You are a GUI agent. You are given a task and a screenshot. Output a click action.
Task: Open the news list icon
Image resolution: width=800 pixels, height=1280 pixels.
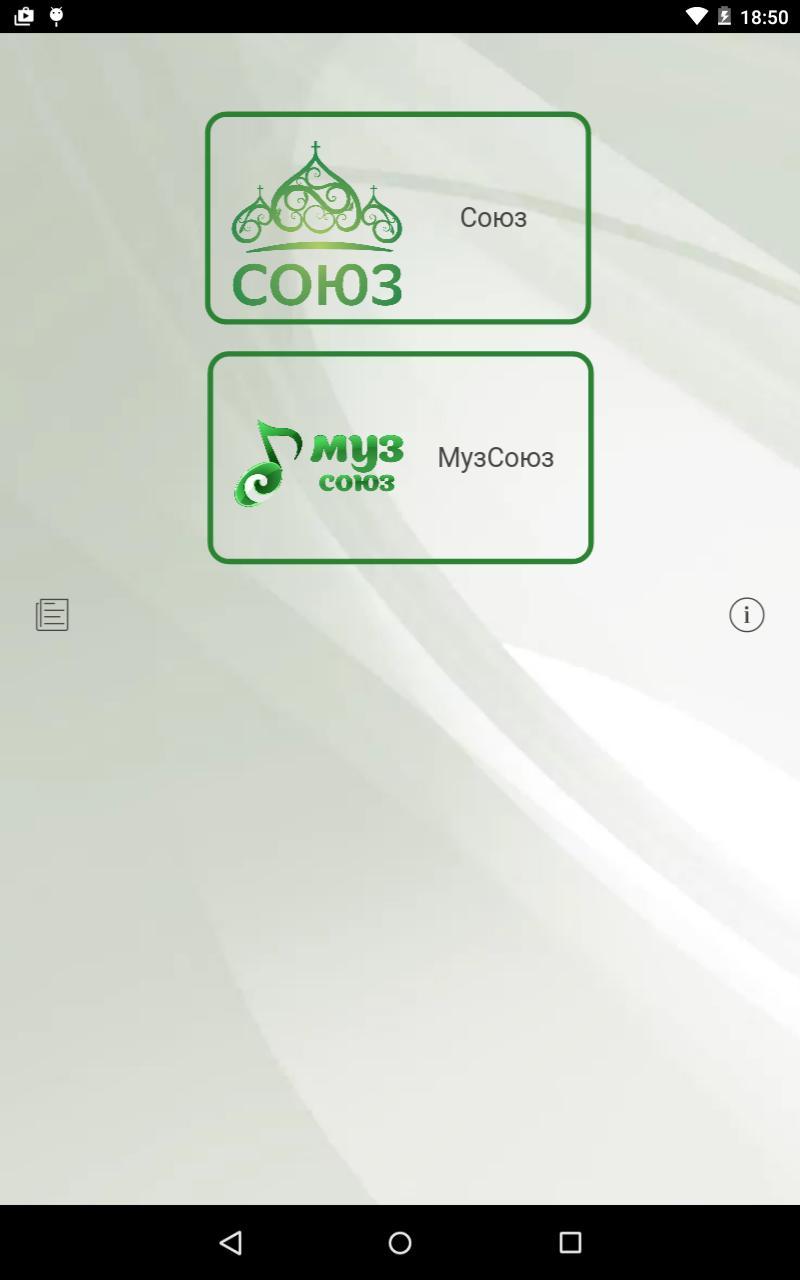(52, 615)
